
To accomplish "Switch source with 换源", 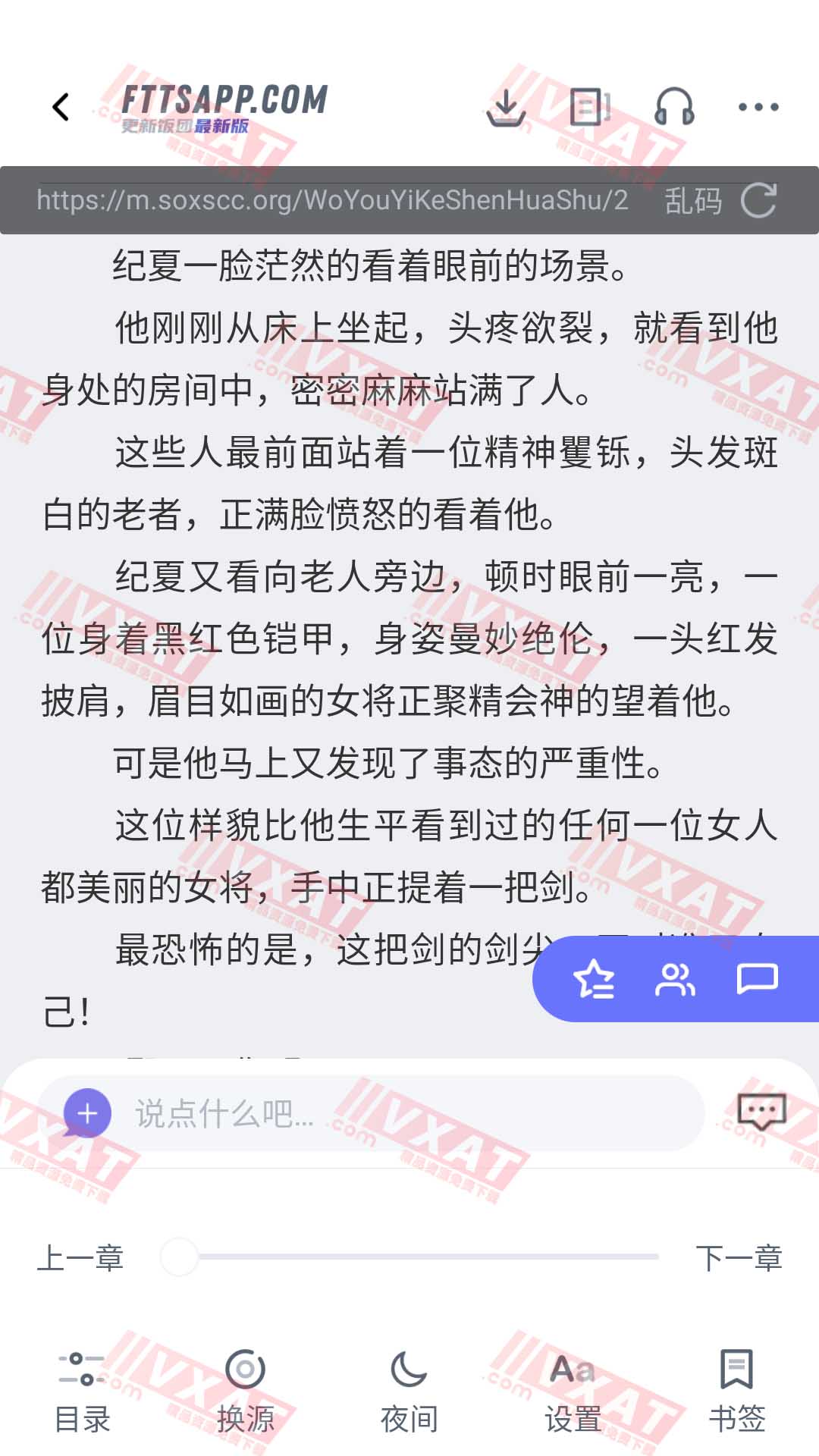I will [246, 1391].
